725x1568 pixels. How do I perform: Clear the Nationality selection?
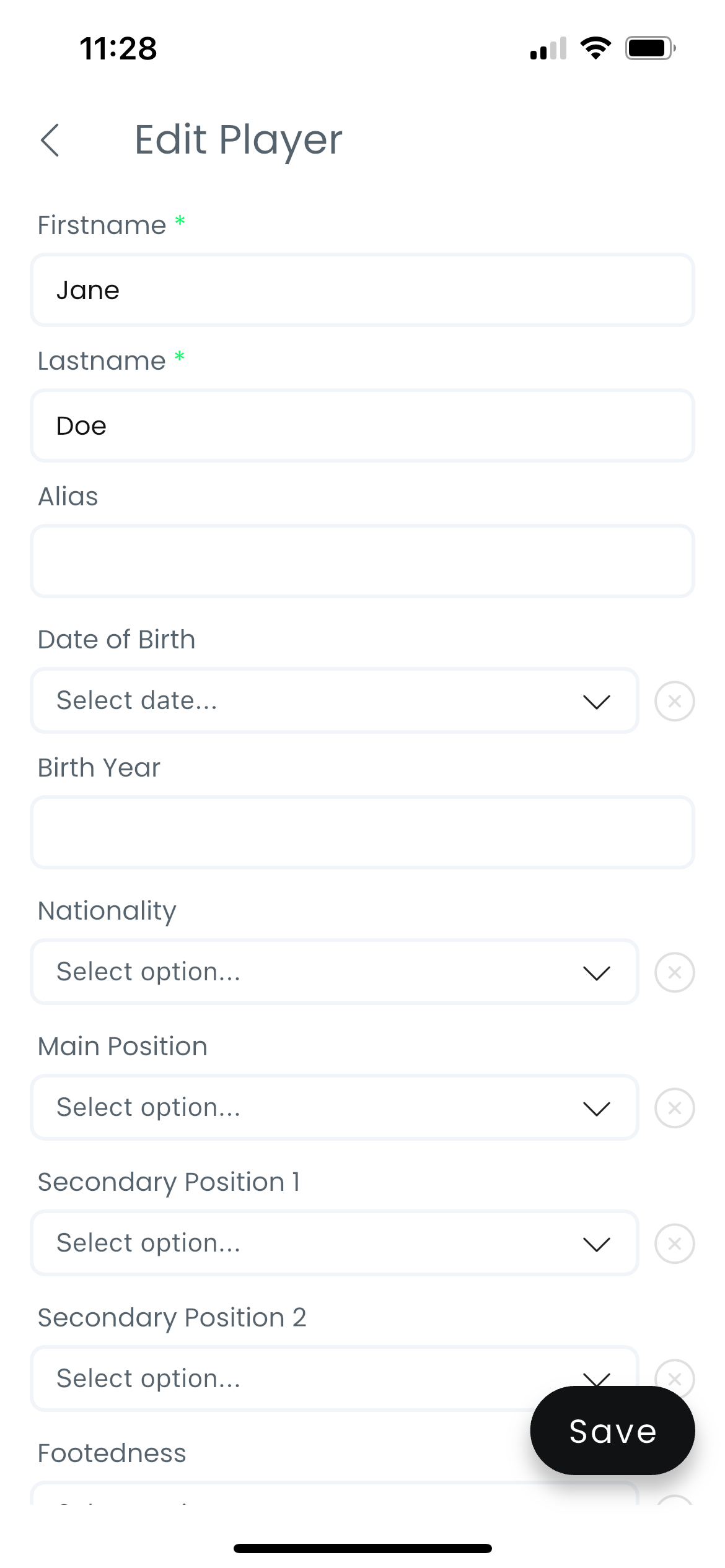pos(674,972)
